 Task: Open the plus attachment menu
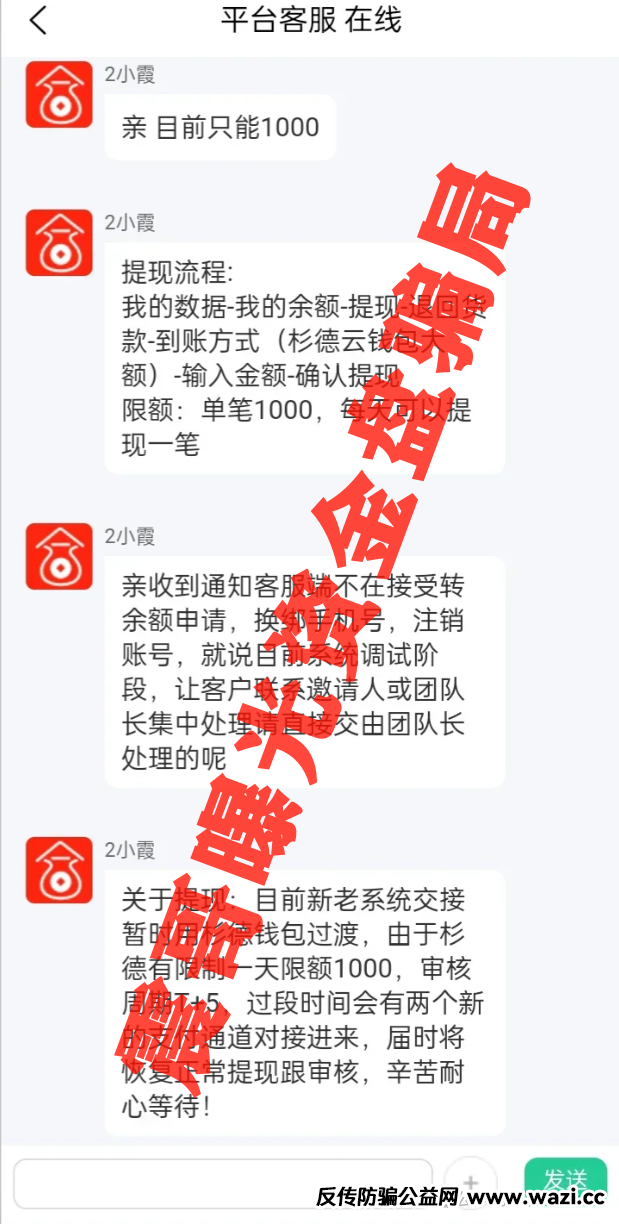coord(470,1181)
